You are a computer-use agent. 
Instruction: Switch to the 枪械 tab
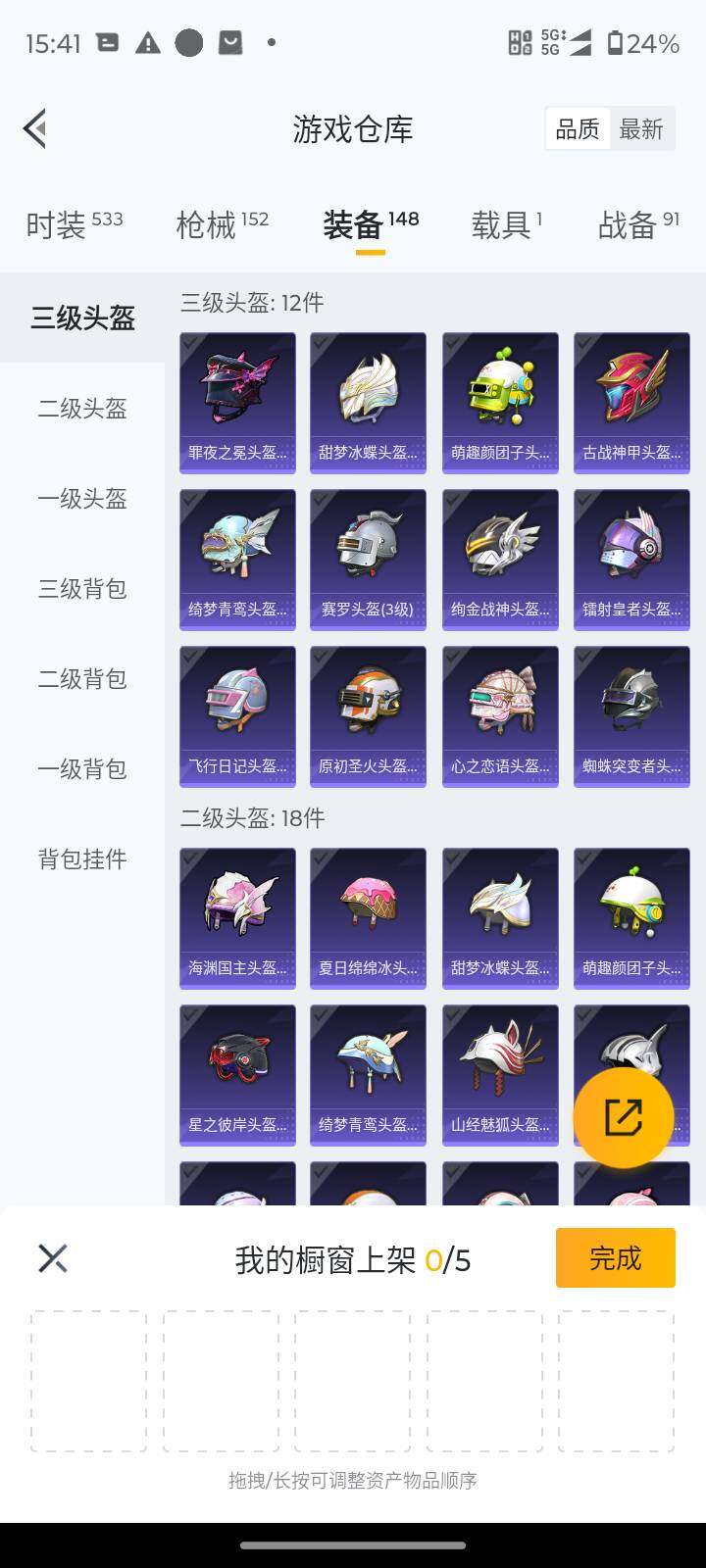pos(222,224)
